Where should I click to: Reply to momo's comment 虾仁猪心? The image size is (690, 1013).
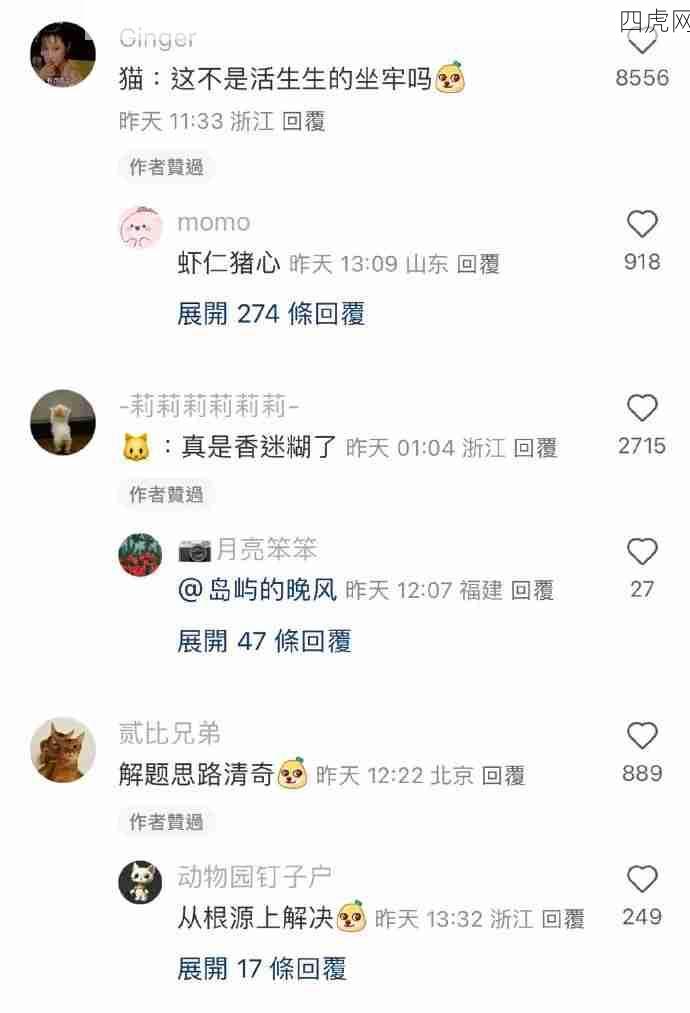478,264
